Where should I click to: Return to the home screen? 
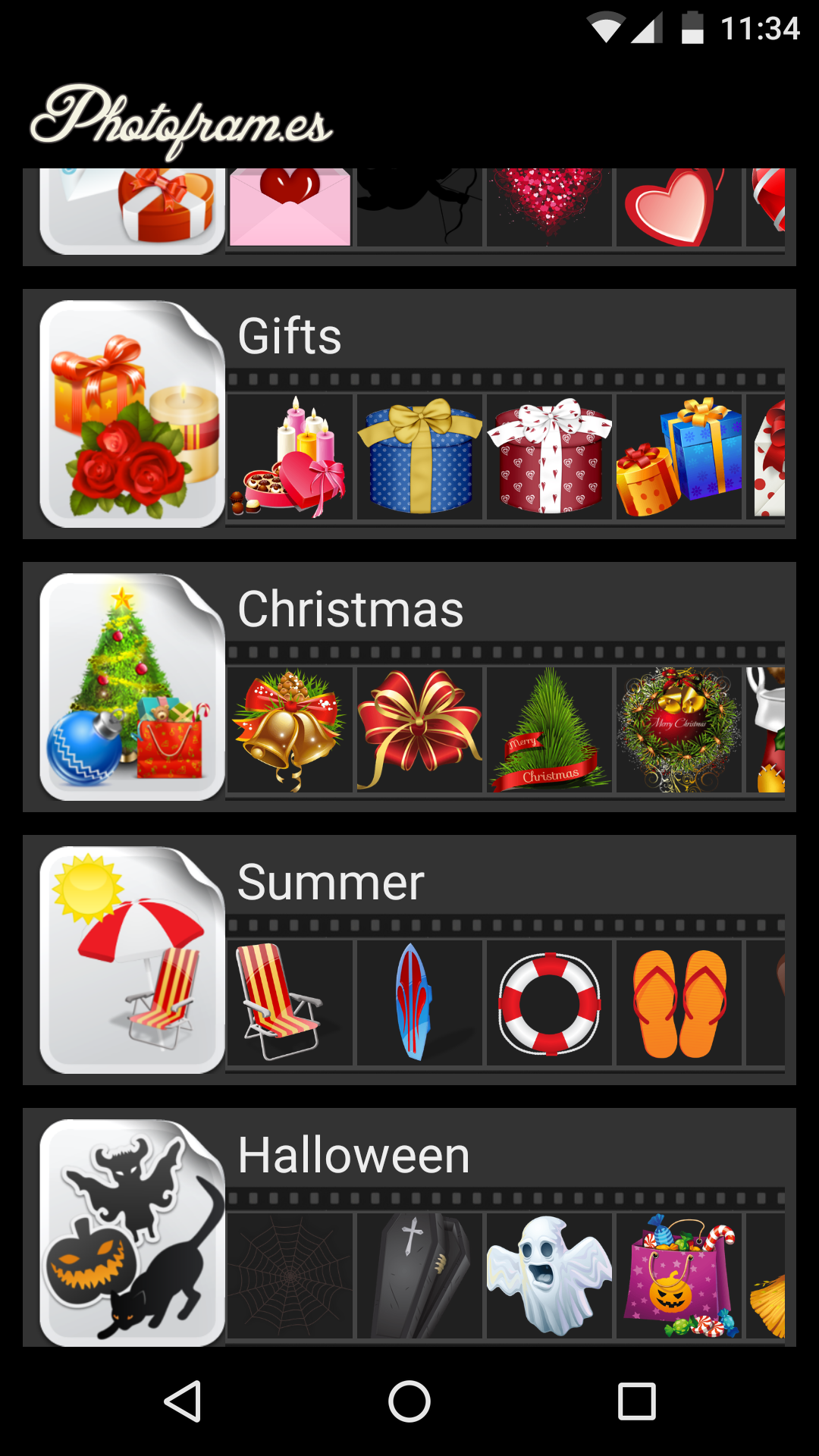click(x=409, y=1401)
